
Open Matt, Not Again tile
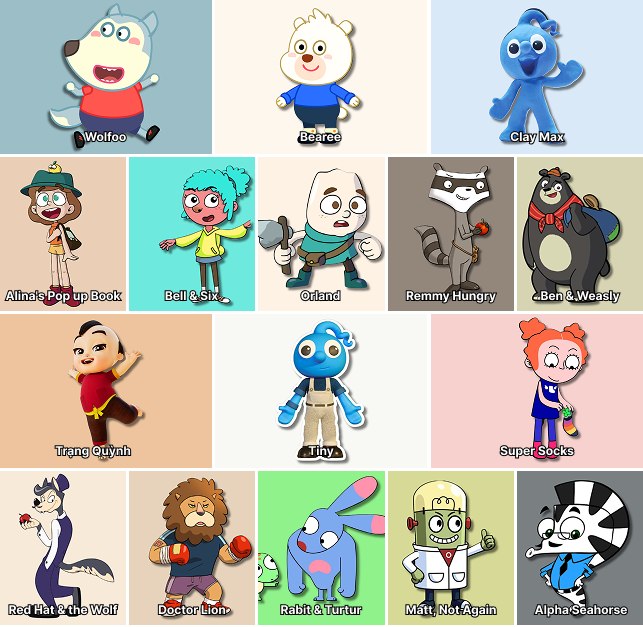(x=450, y=547)
